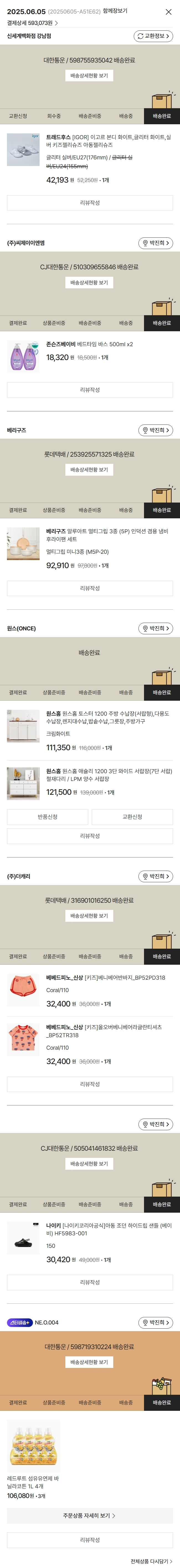The image size is (180, 1568).
Task: Tap 박진희 address chip for (주)씨제이엔엠
Action: [155, 243]
